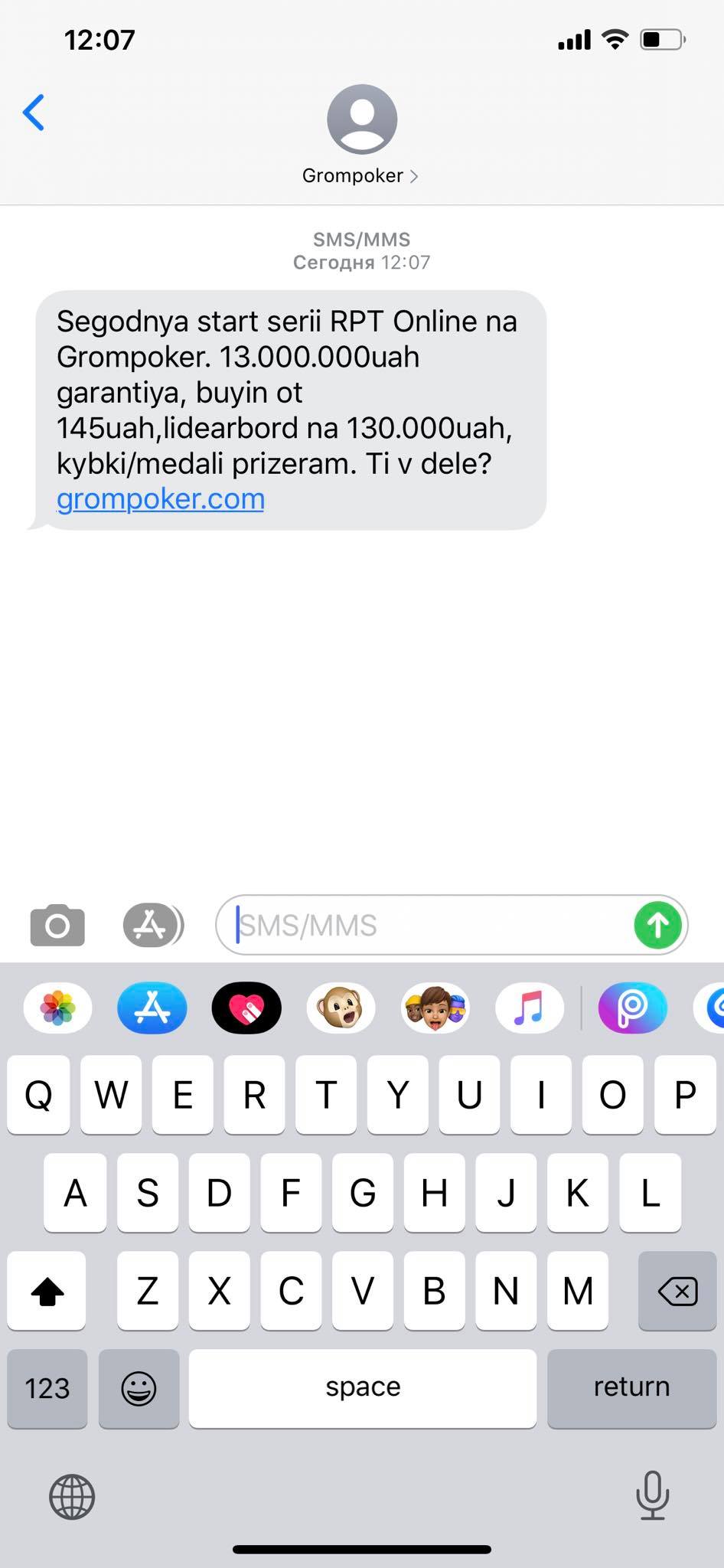The width and height of the screenshot is (724, 1568).
Task: Switch keyboard to numbers with 123
Action: [x=47, y=1388]
